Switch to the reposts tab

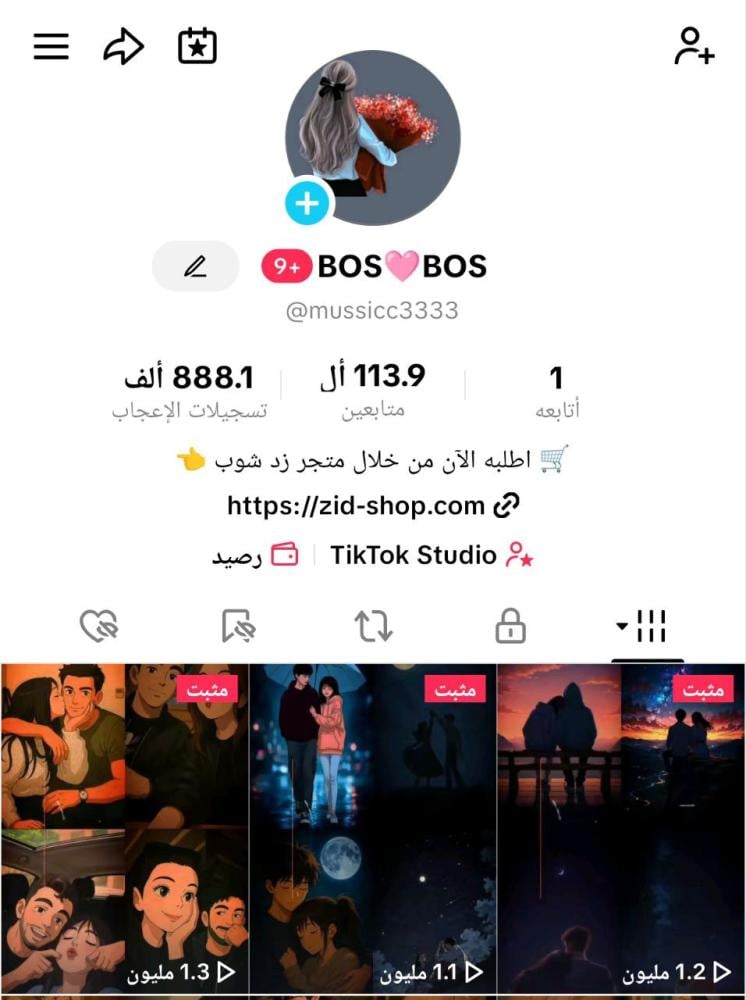(x=373, y=627)
